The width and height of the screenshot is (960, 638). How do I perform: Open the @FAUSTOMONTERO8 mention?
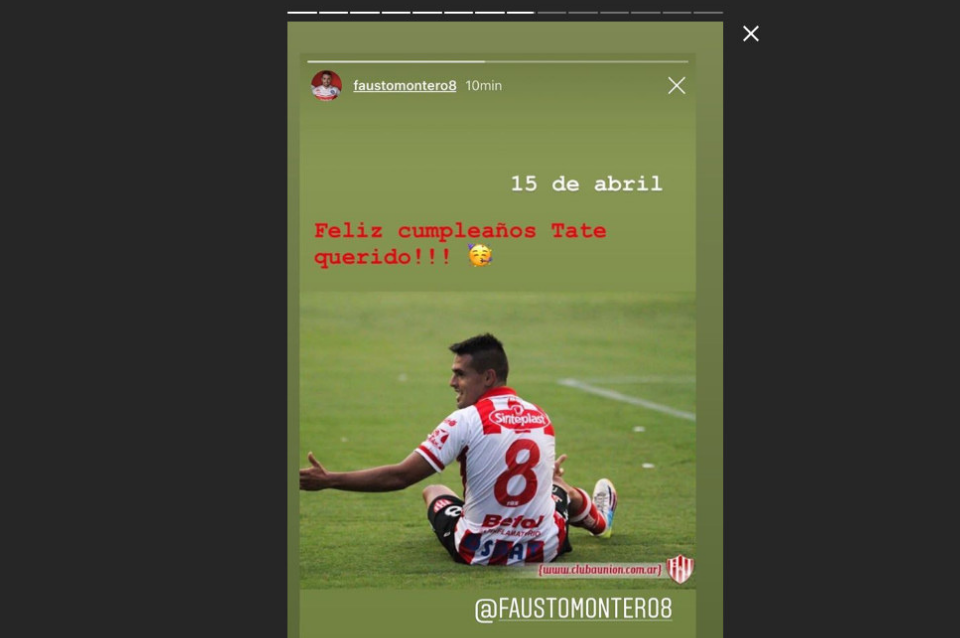coord(573,609)
